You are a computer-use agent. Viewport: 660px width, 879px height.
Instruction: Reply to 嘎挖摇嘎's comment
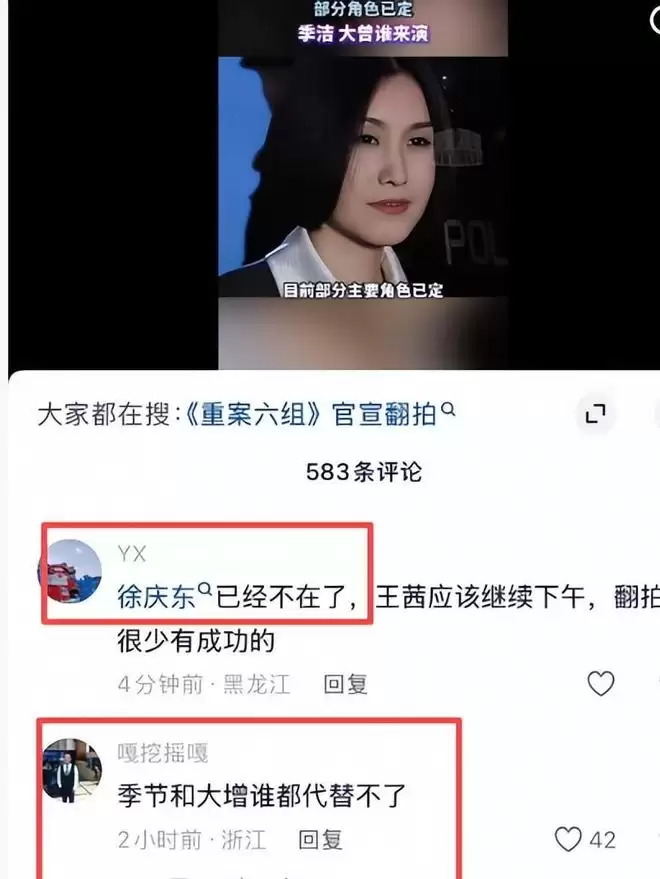point(321,839)
